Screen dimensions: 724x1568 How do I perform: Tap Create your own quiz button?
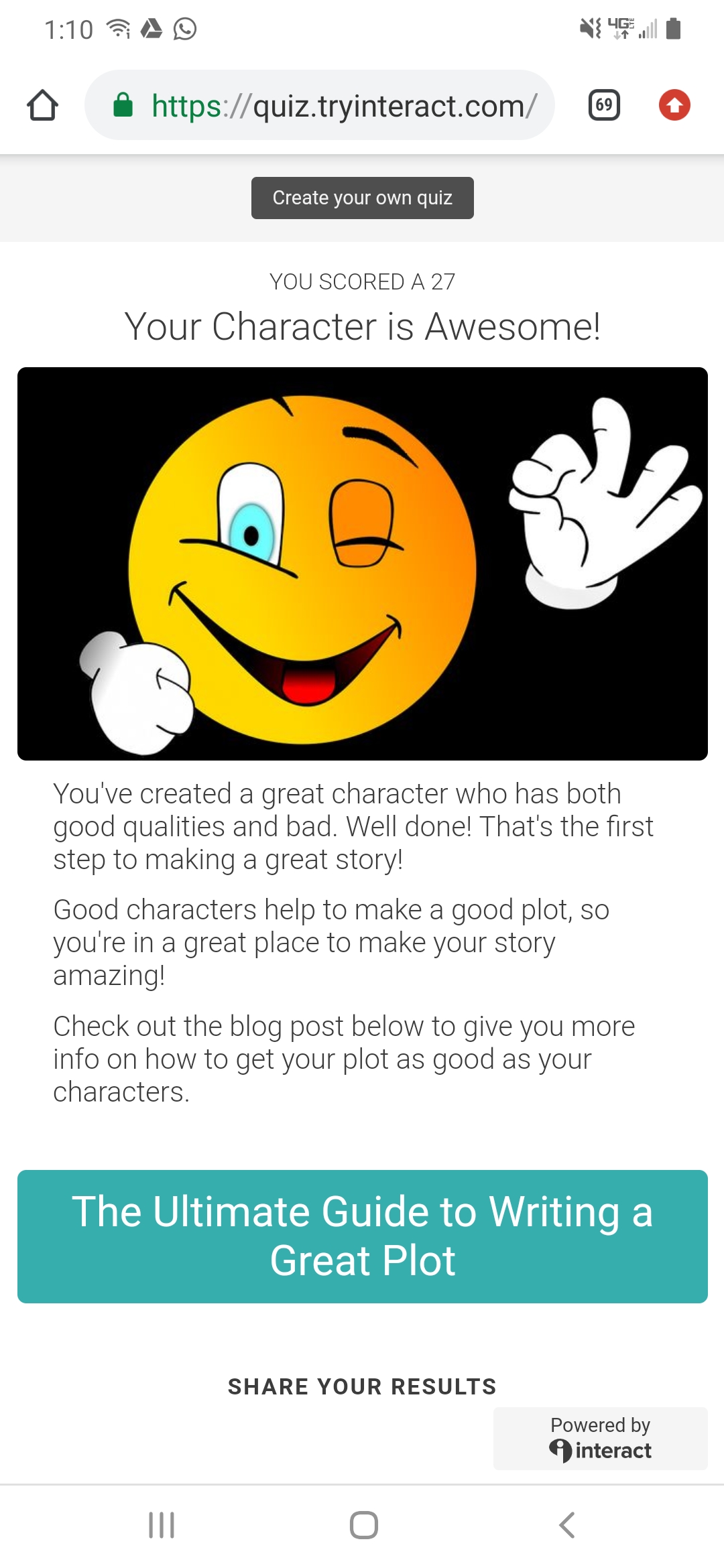coord(363,198)
